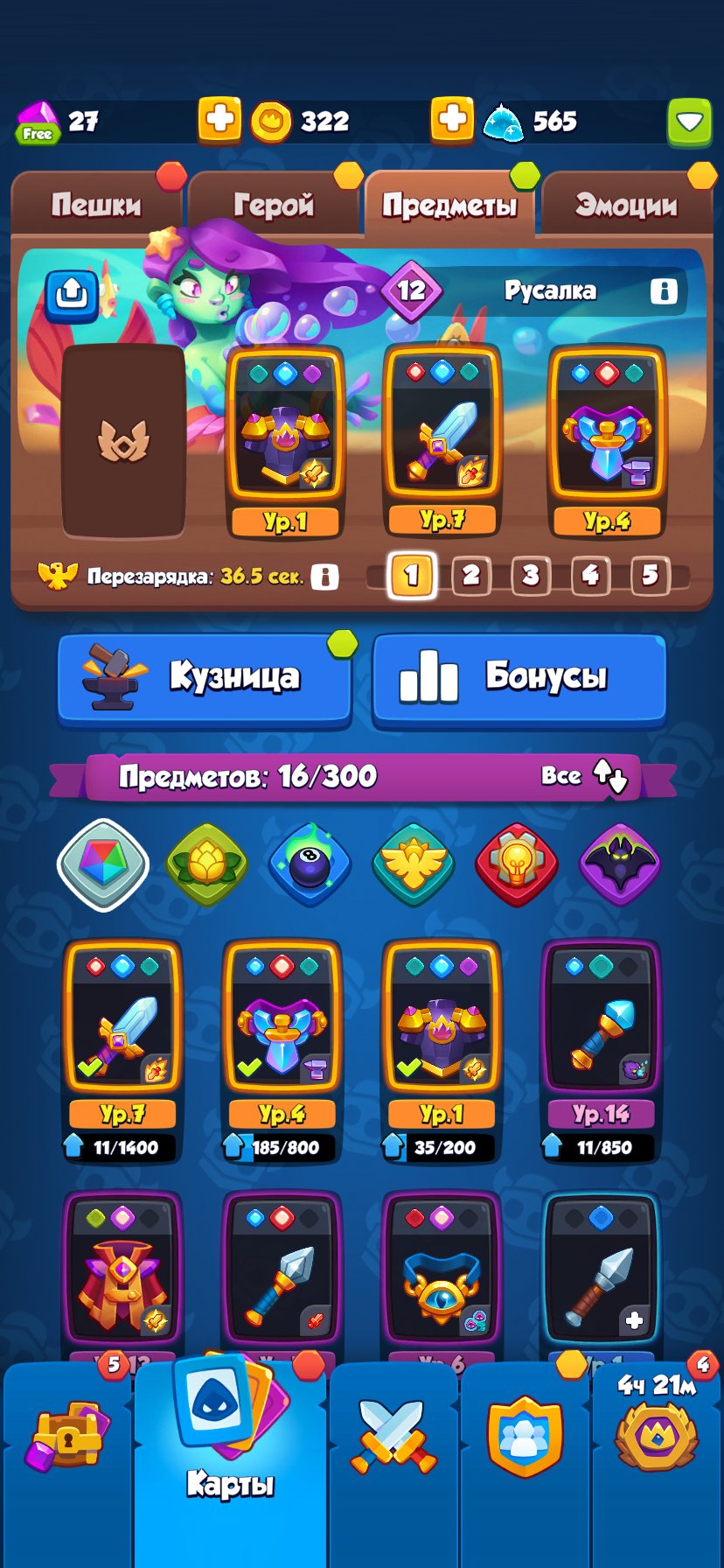Viewport: 724px width, 1568px height.
Task: Open the Кузница forge
Action: pyautogui.click(x=205, y=678)
